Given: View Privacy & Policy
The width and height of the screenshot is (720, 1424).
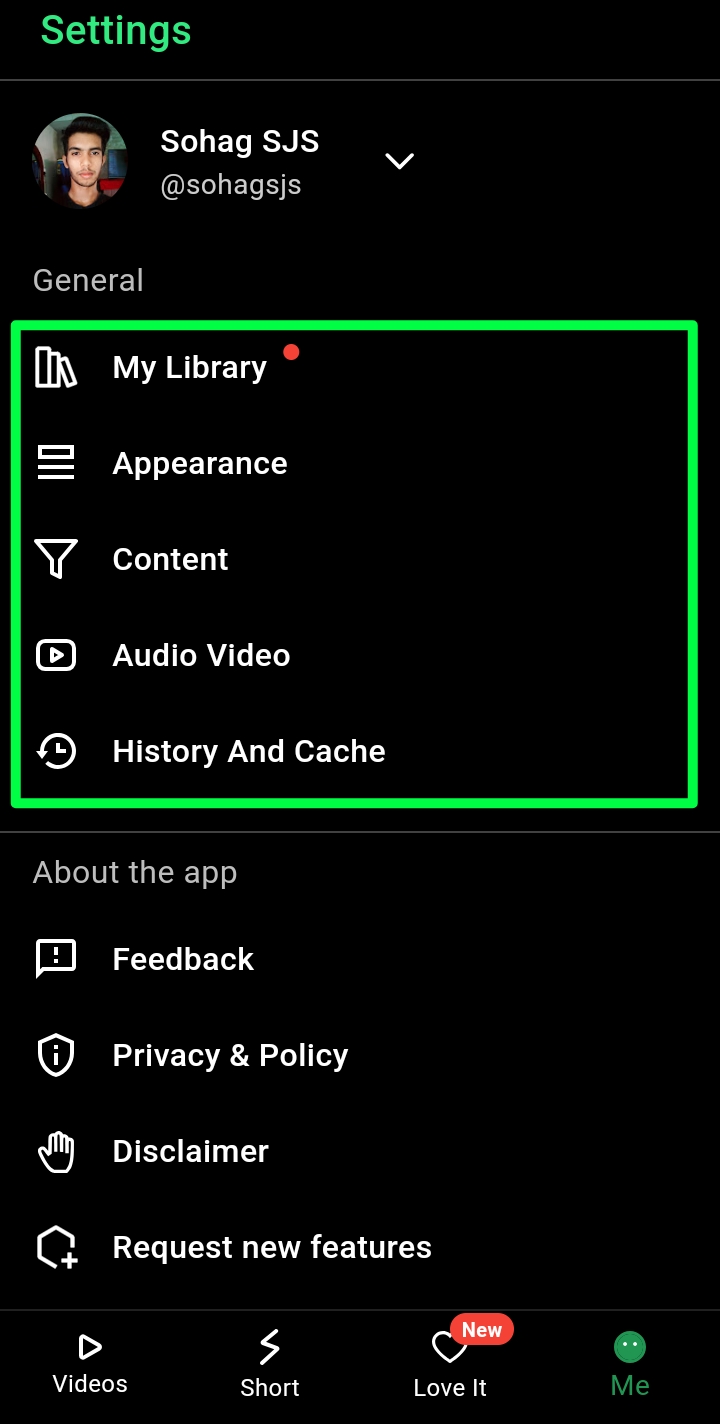Looking at the screenshot, I should [230, 1055].
